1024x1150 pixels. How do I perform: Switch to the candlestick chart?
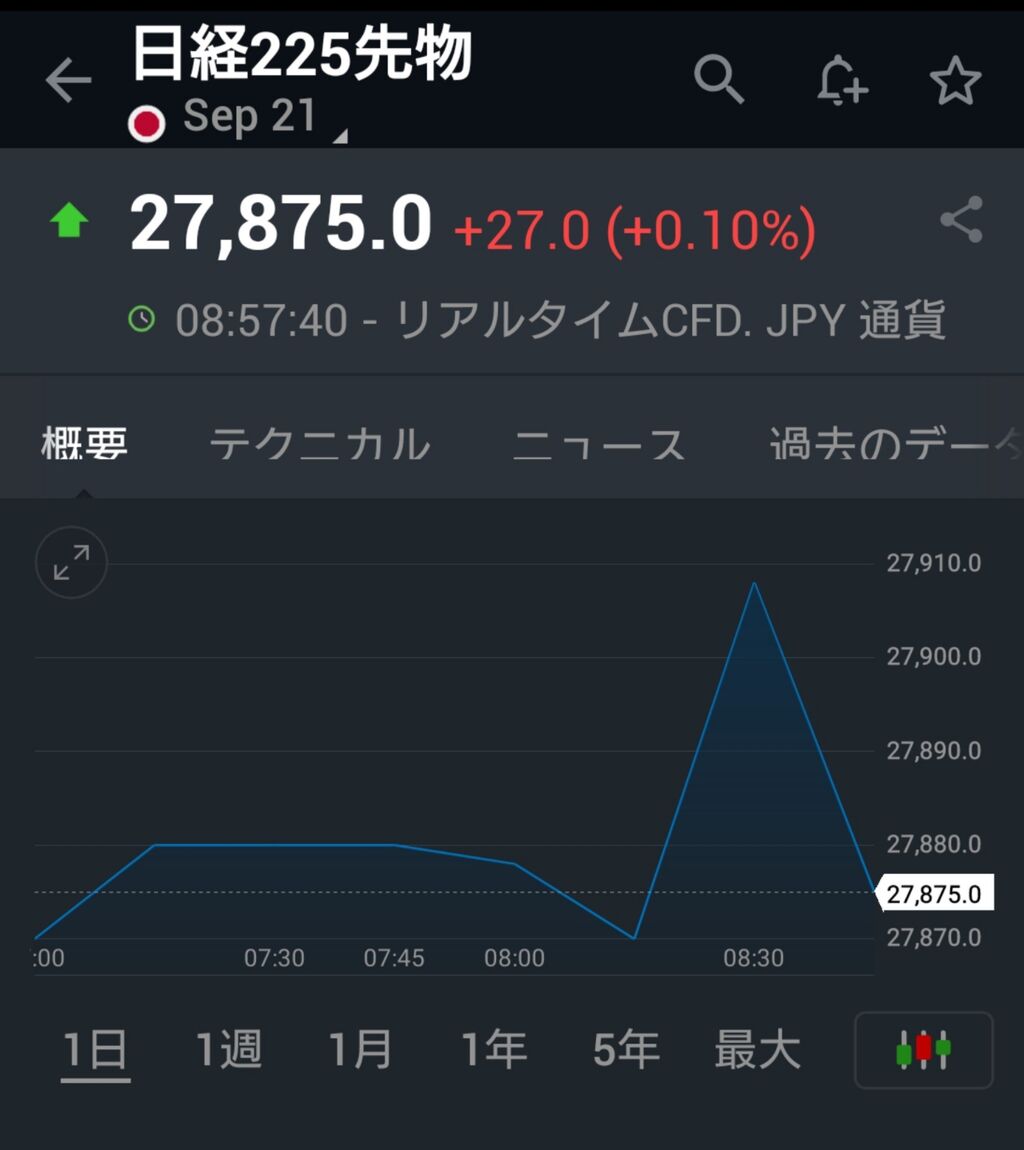[924, 1050]
